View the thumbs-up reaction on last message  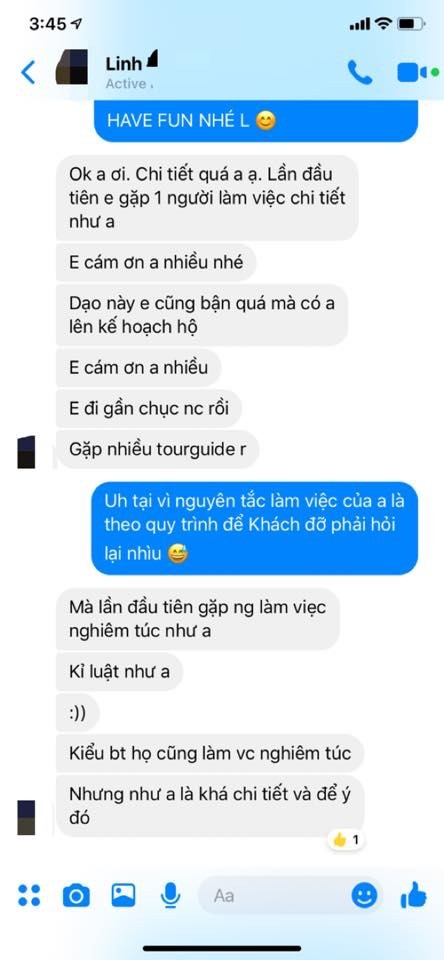(x=346, y=840)
